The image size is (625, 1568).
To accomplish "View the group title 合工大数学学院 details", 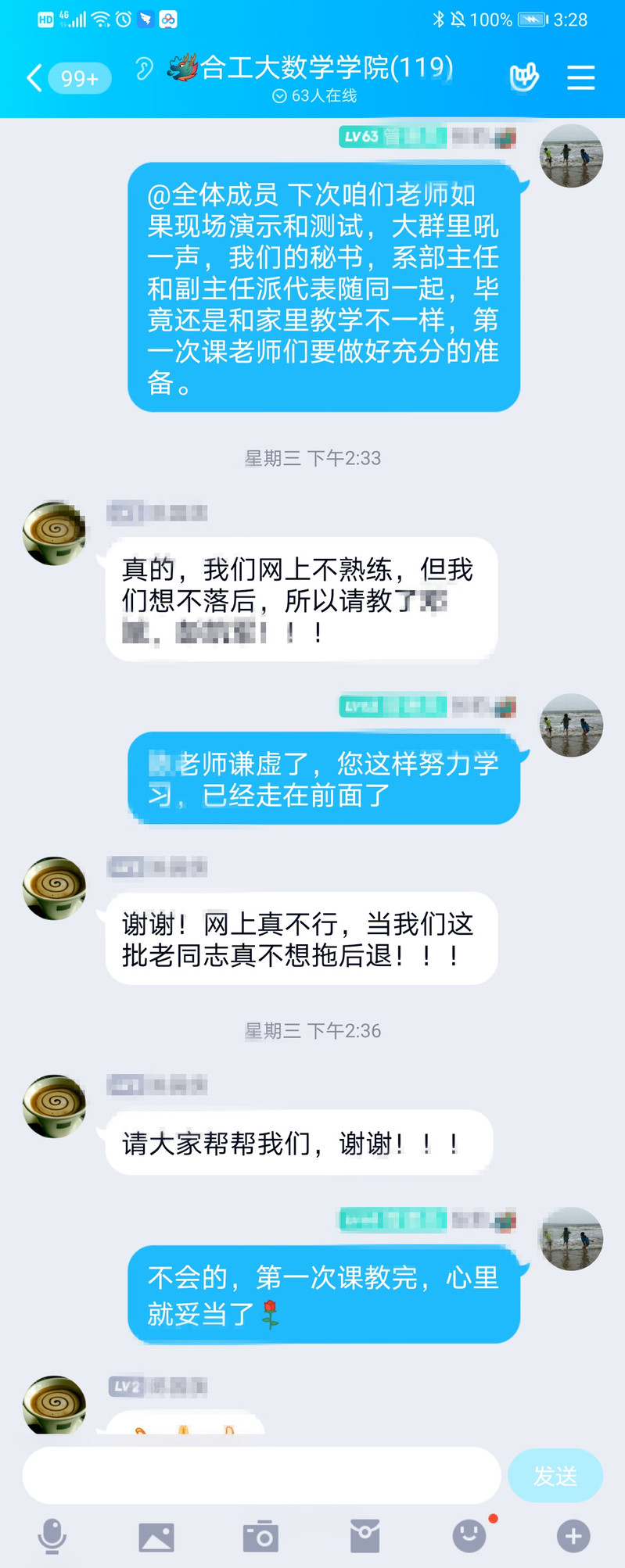I will coord(327,69).
